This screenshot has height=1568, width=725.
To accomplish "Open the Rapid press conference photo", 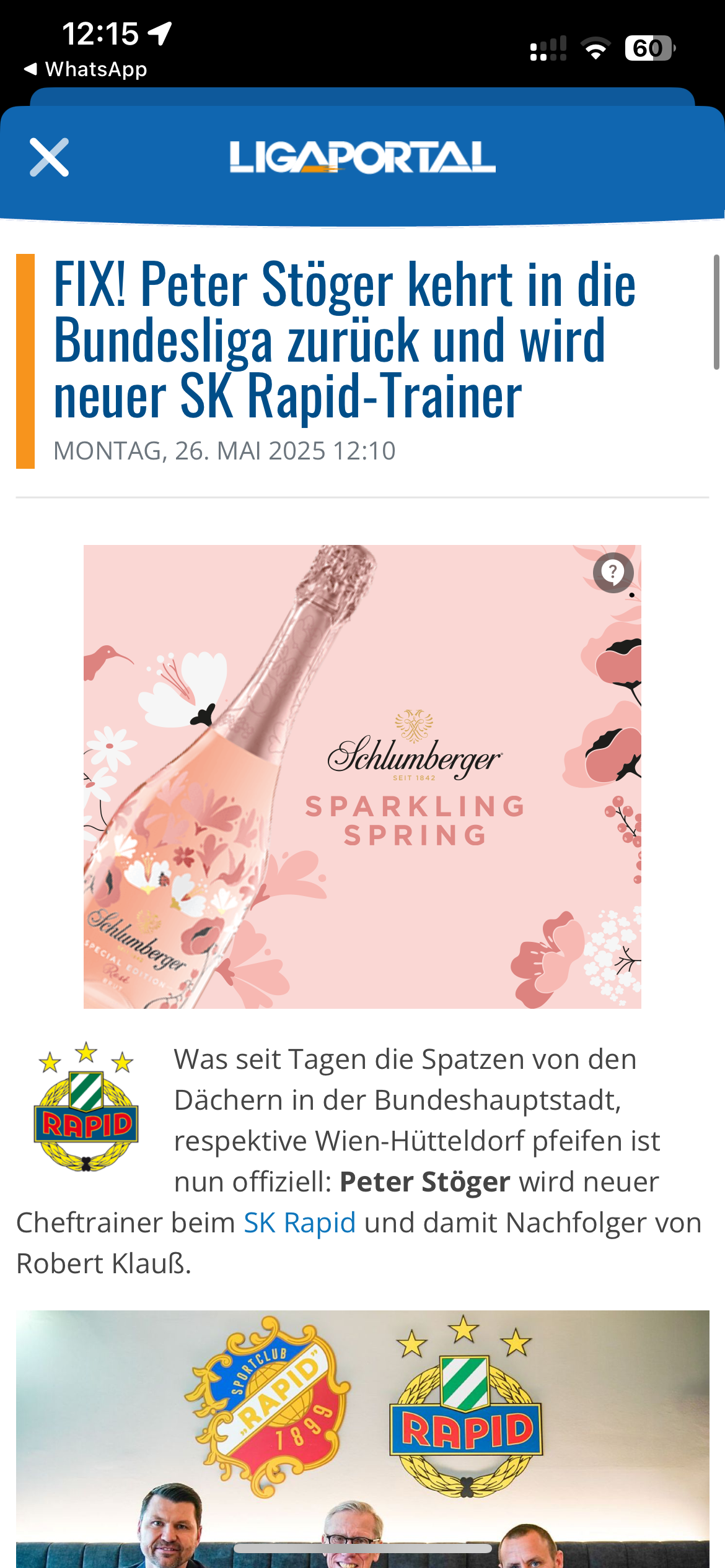I will click(362, 1437).
